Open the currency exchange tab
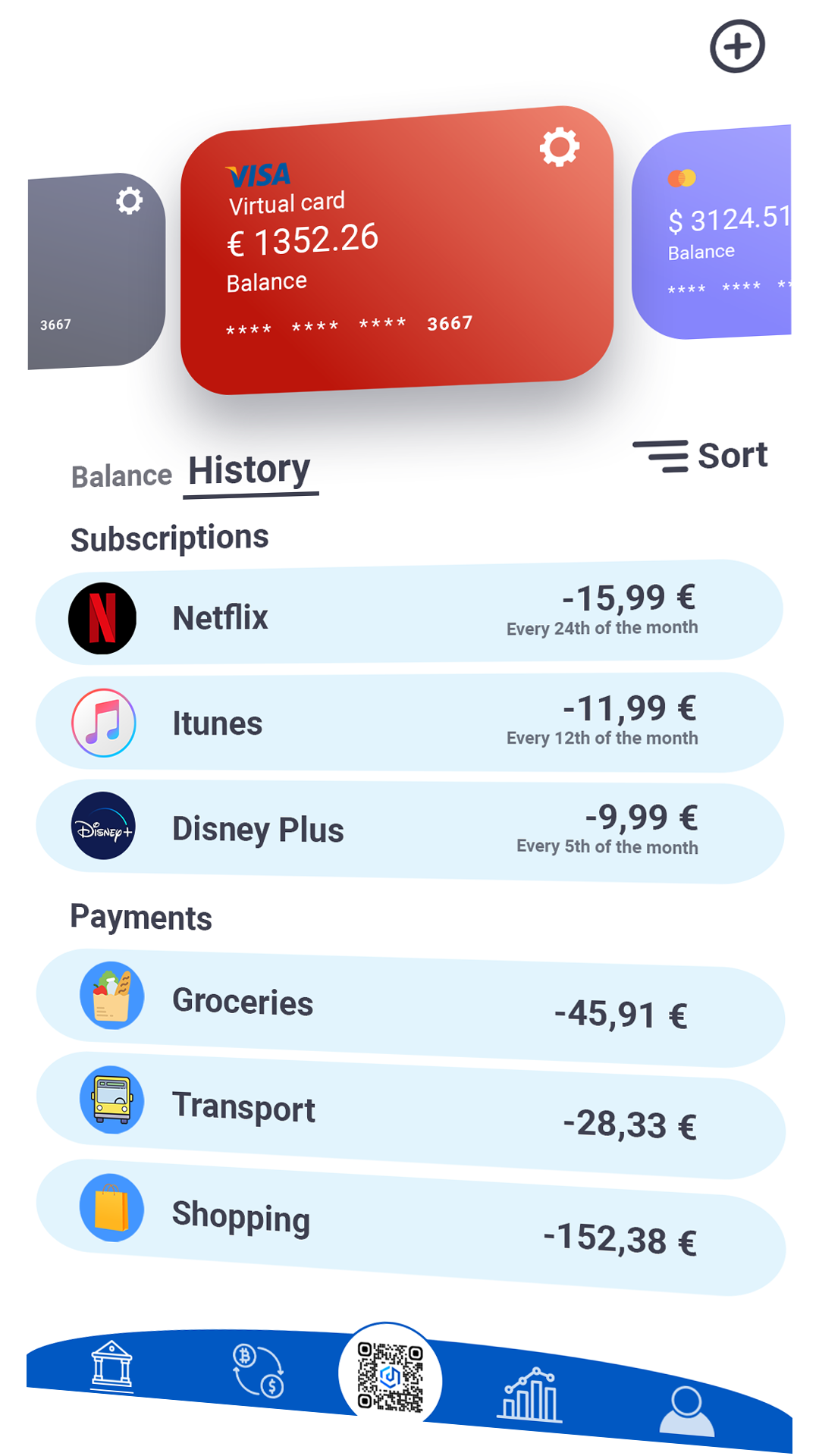 pos(258,1371)
